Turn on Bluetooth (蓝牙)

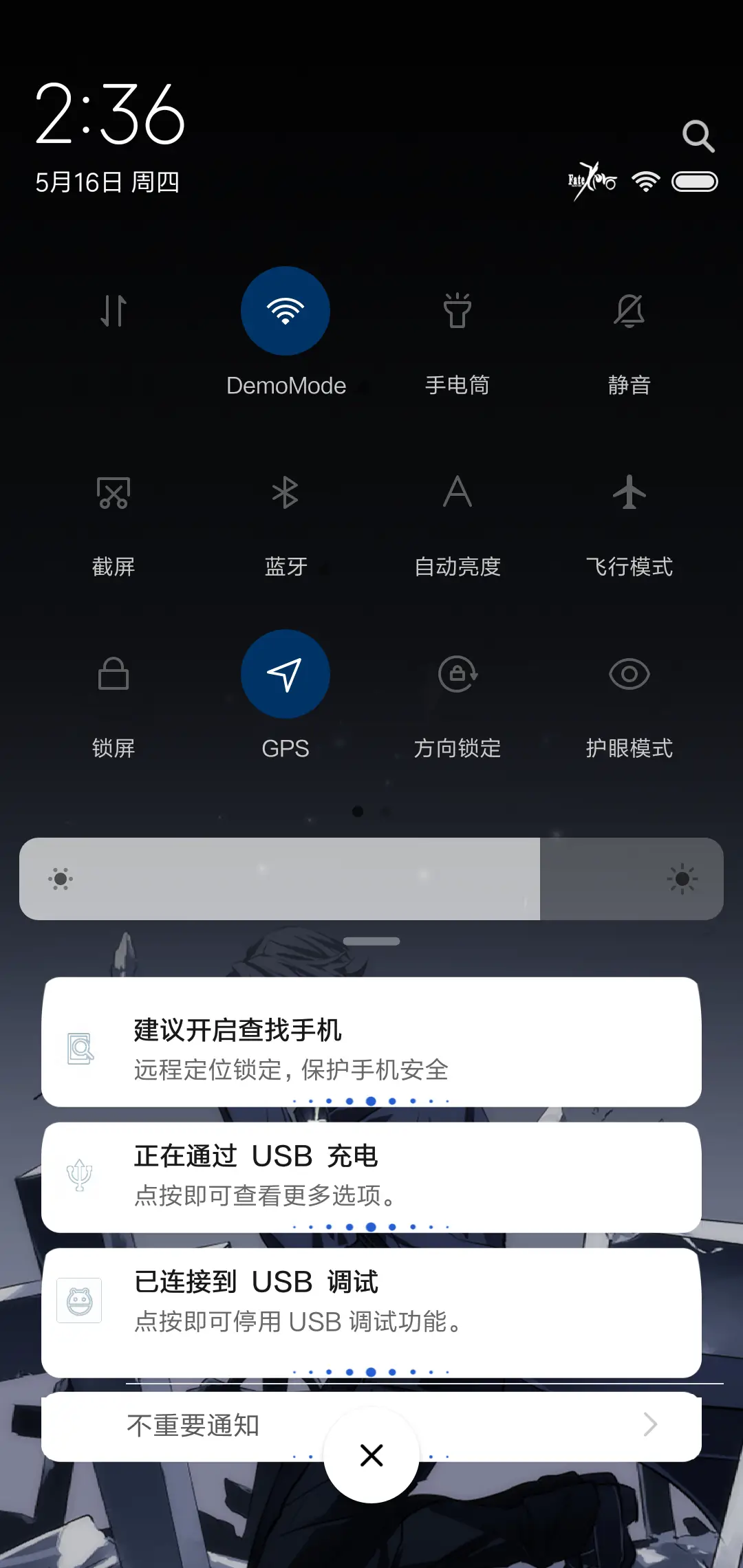(286, 493)
